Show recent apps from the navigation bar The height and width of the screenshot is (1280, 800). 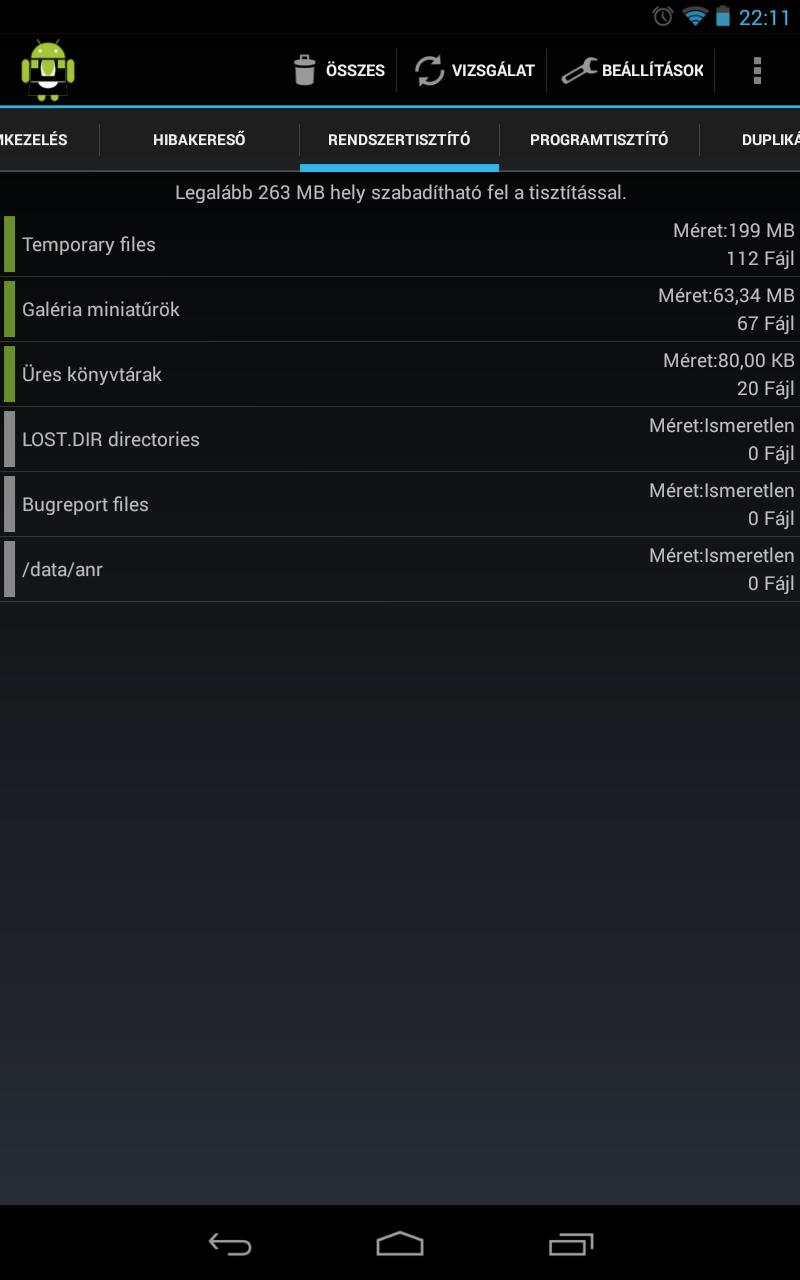[571, 1243]
